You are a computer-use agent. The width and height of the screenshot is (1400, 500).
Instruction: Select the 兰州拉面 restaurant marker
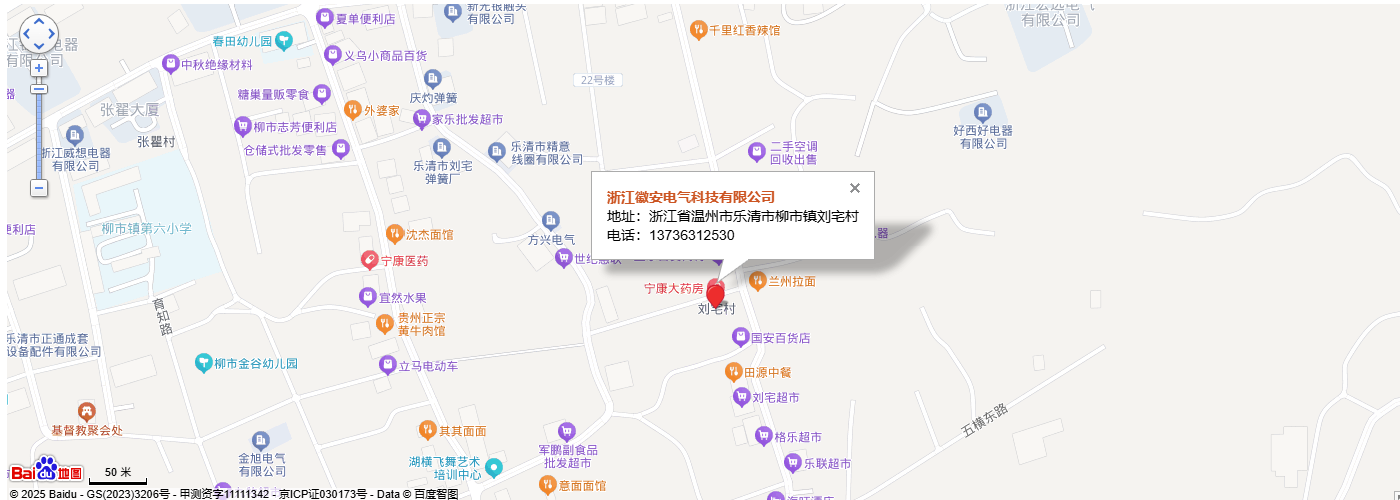click(757, 282)
